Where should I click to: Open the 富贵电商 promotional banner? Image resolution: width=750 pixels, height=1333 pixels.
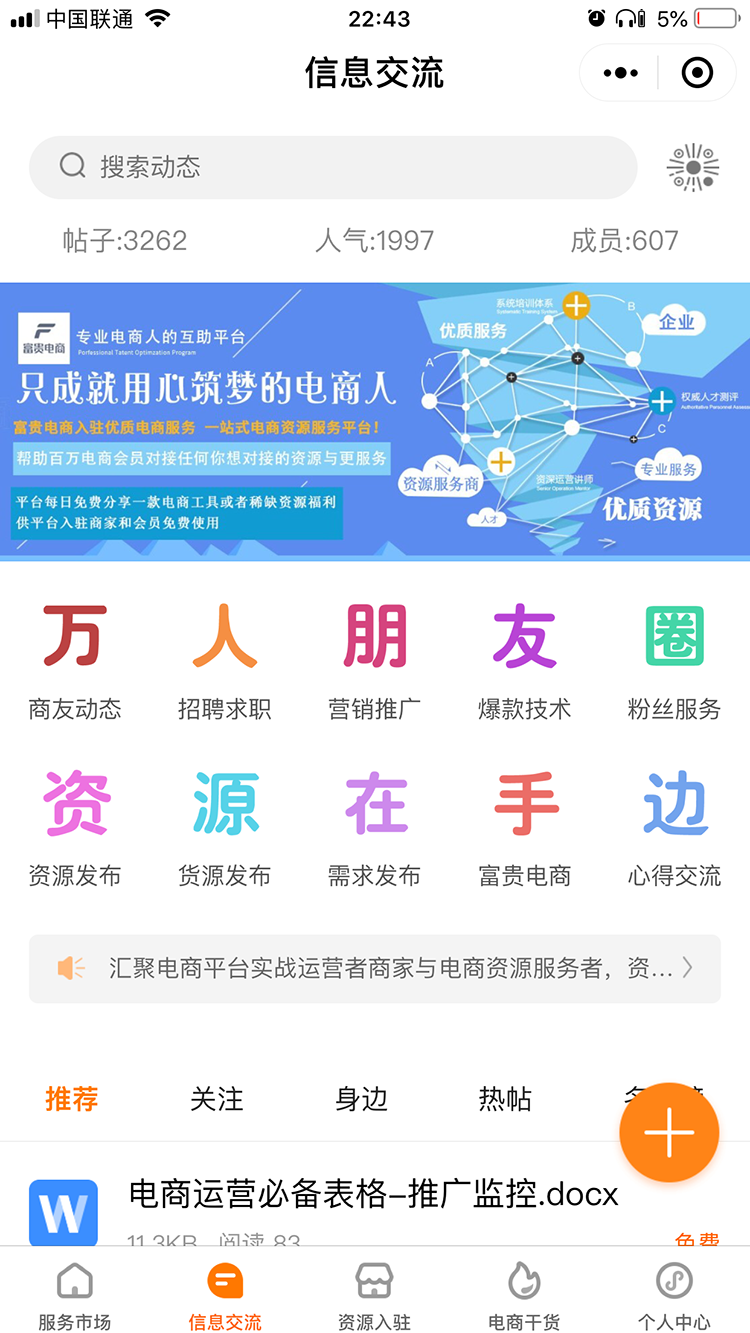coord(375,421)
